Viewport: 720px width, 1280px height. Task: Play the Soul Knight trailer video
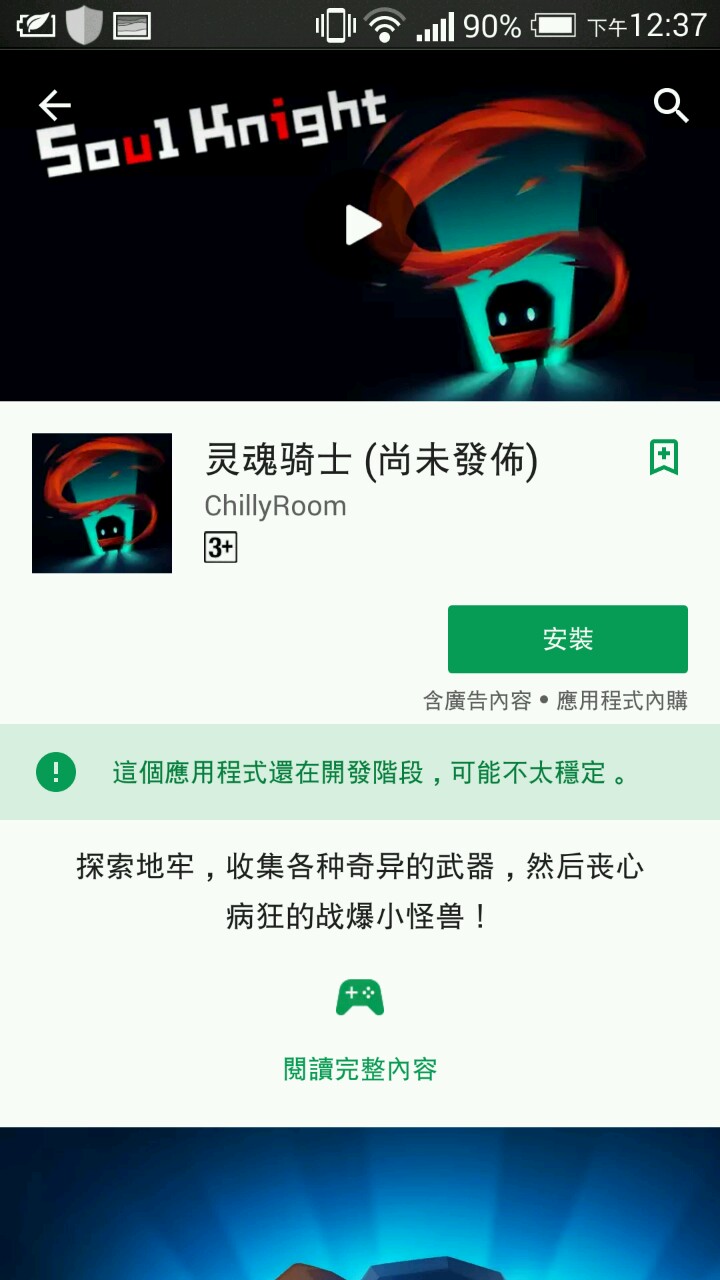362,225
